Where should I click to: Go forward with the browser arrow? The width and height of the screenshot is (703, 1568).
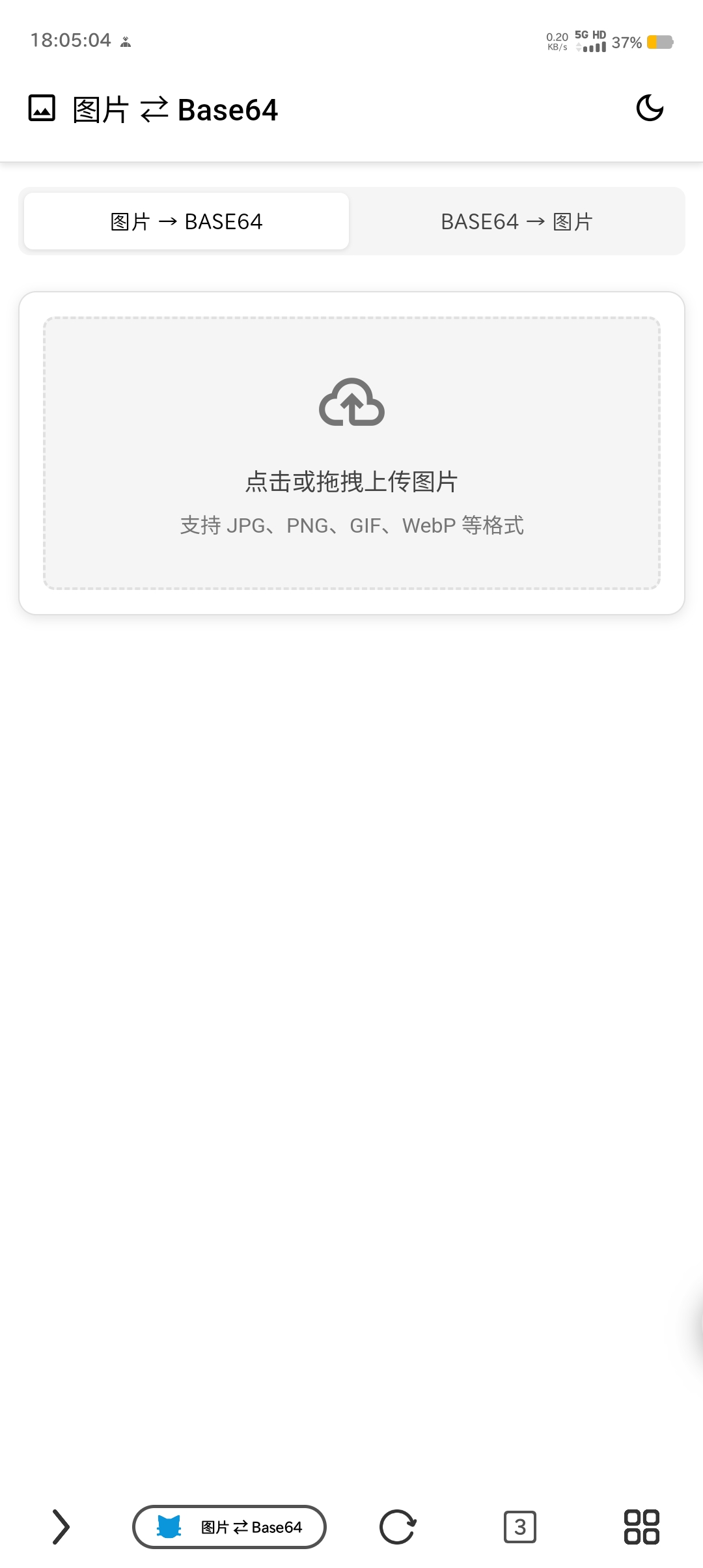[61, 1526]
